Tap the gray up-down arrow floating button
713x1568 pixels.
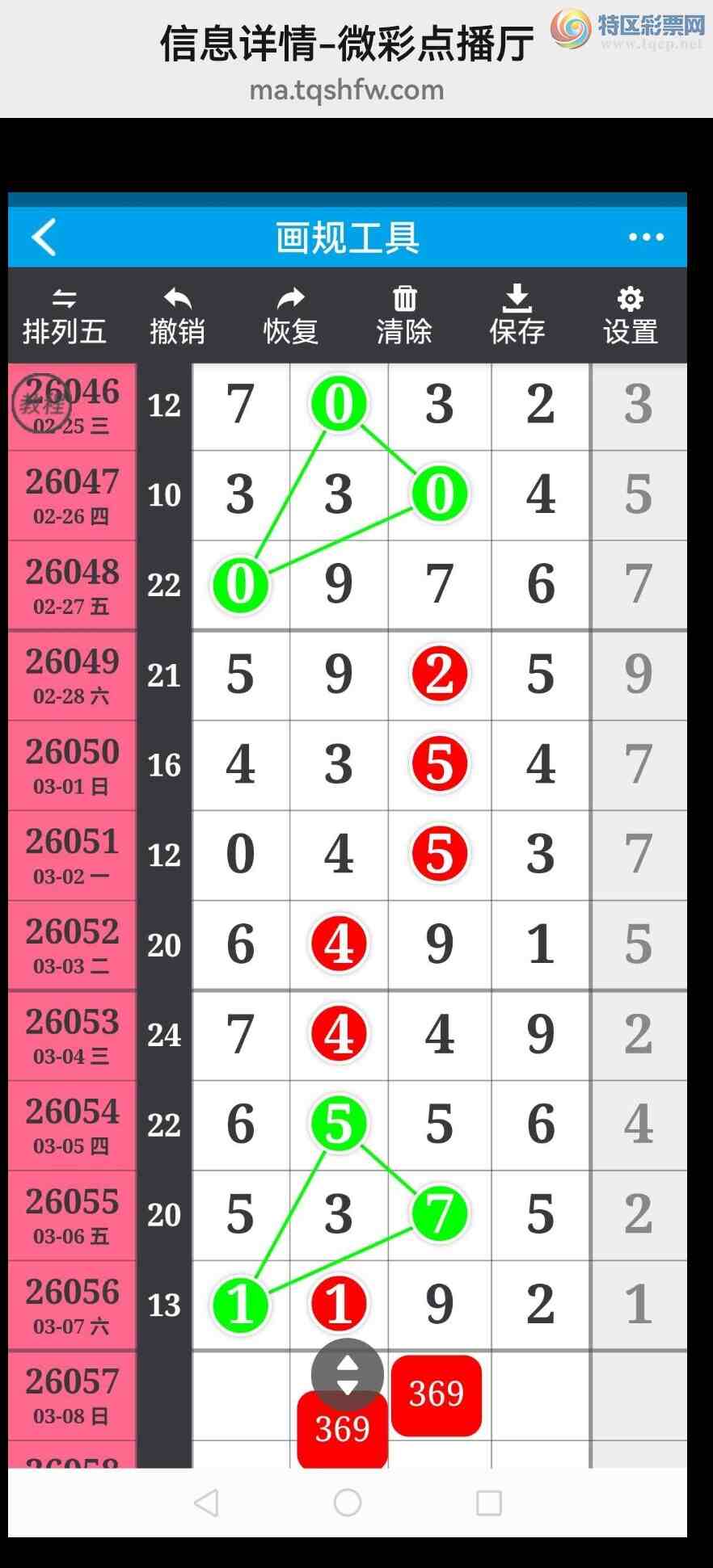point(348,1375)
